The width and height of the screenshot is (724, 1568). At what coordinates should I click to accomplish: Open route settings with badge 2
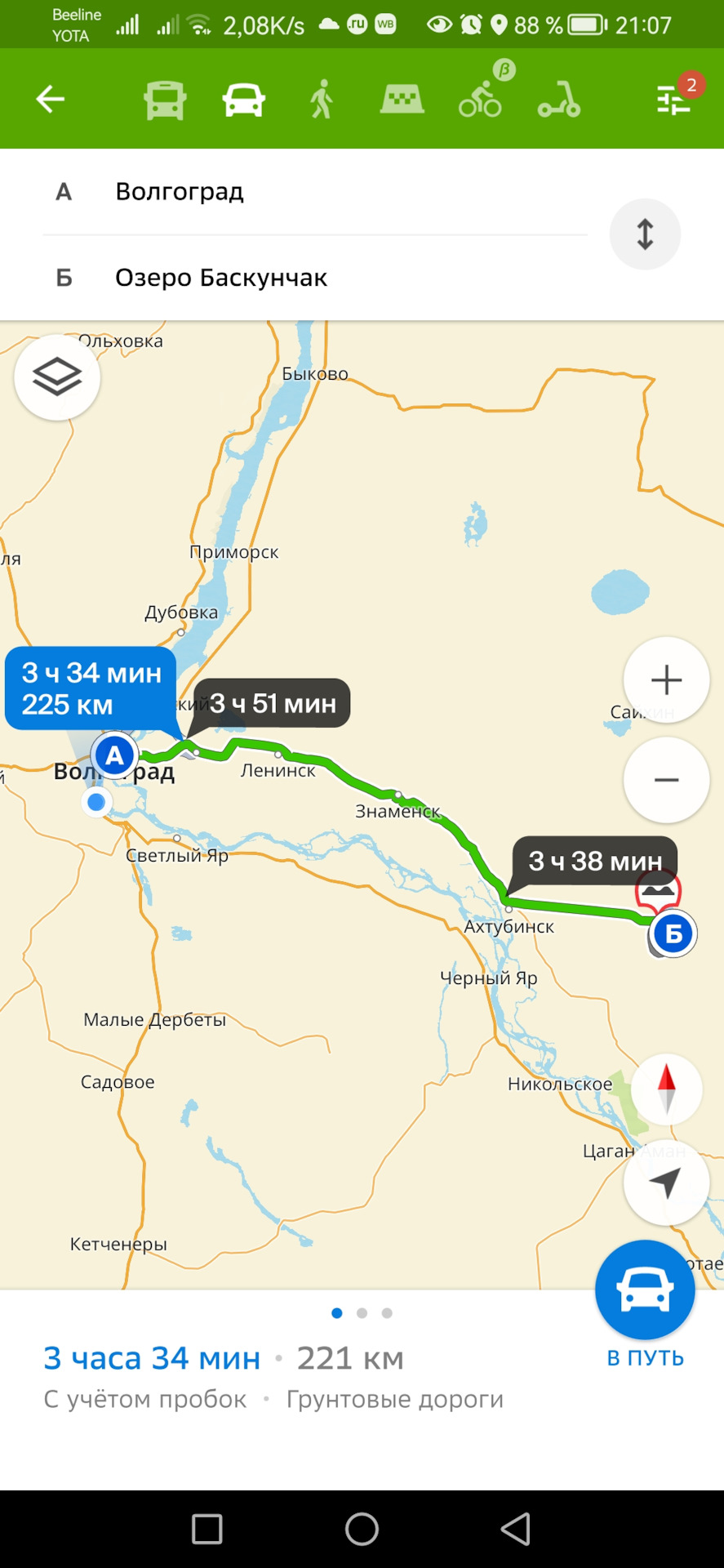tap(674, 98)
